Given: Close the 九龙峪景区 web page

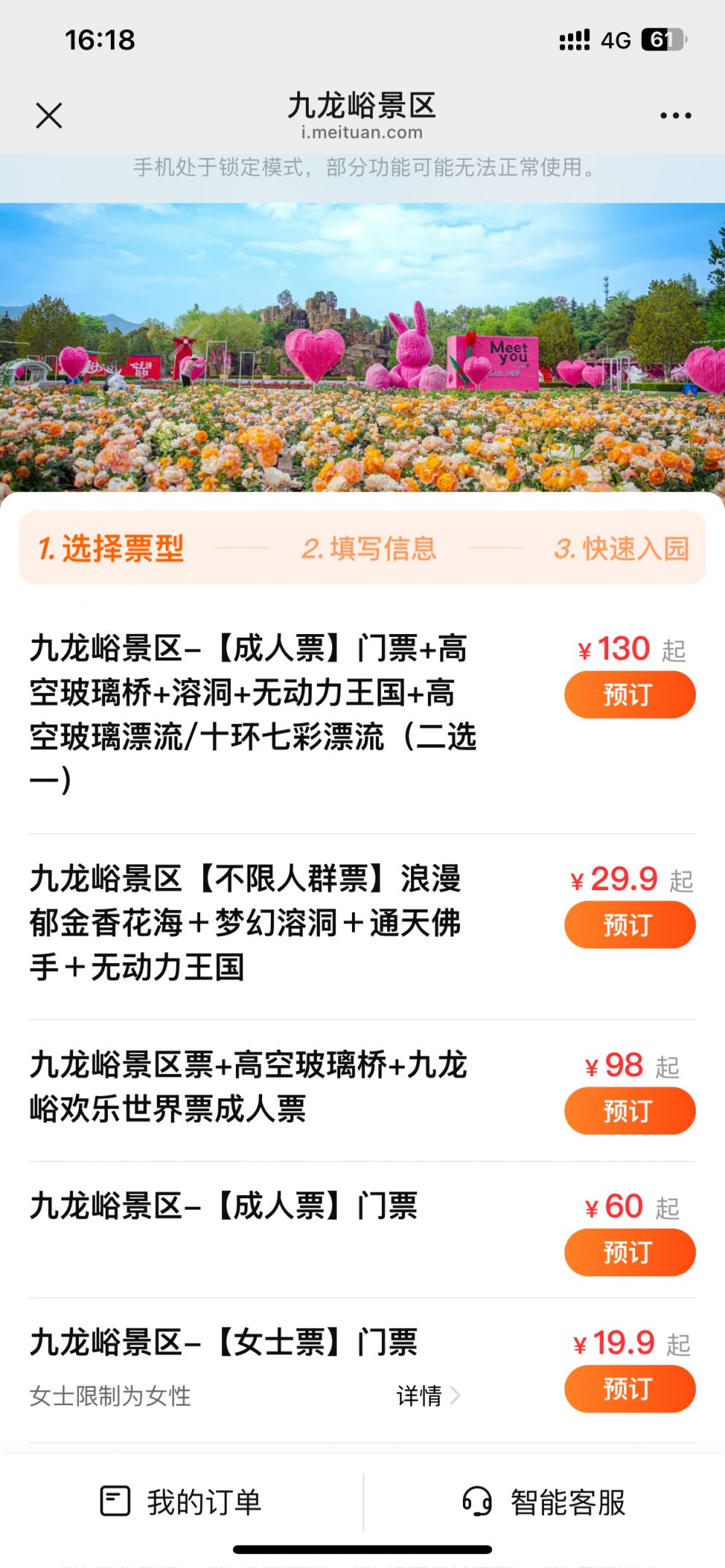Looking at the screenshot, I should (49, 115).
